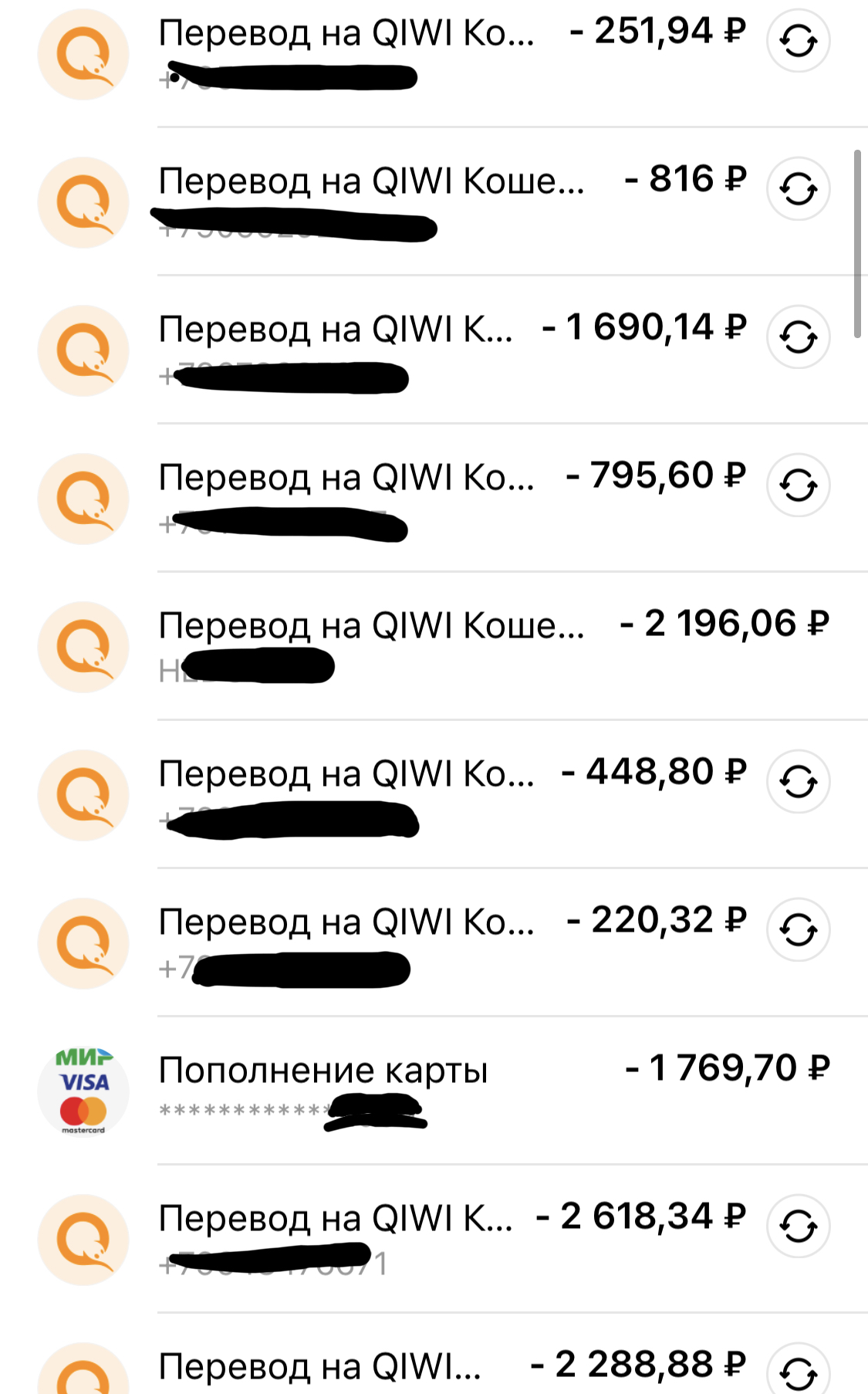This screenshot has height=1394, width=868.
Task: Repeat the 220,32 ₽ QIWI transfer
Action: tap(798, 930)
